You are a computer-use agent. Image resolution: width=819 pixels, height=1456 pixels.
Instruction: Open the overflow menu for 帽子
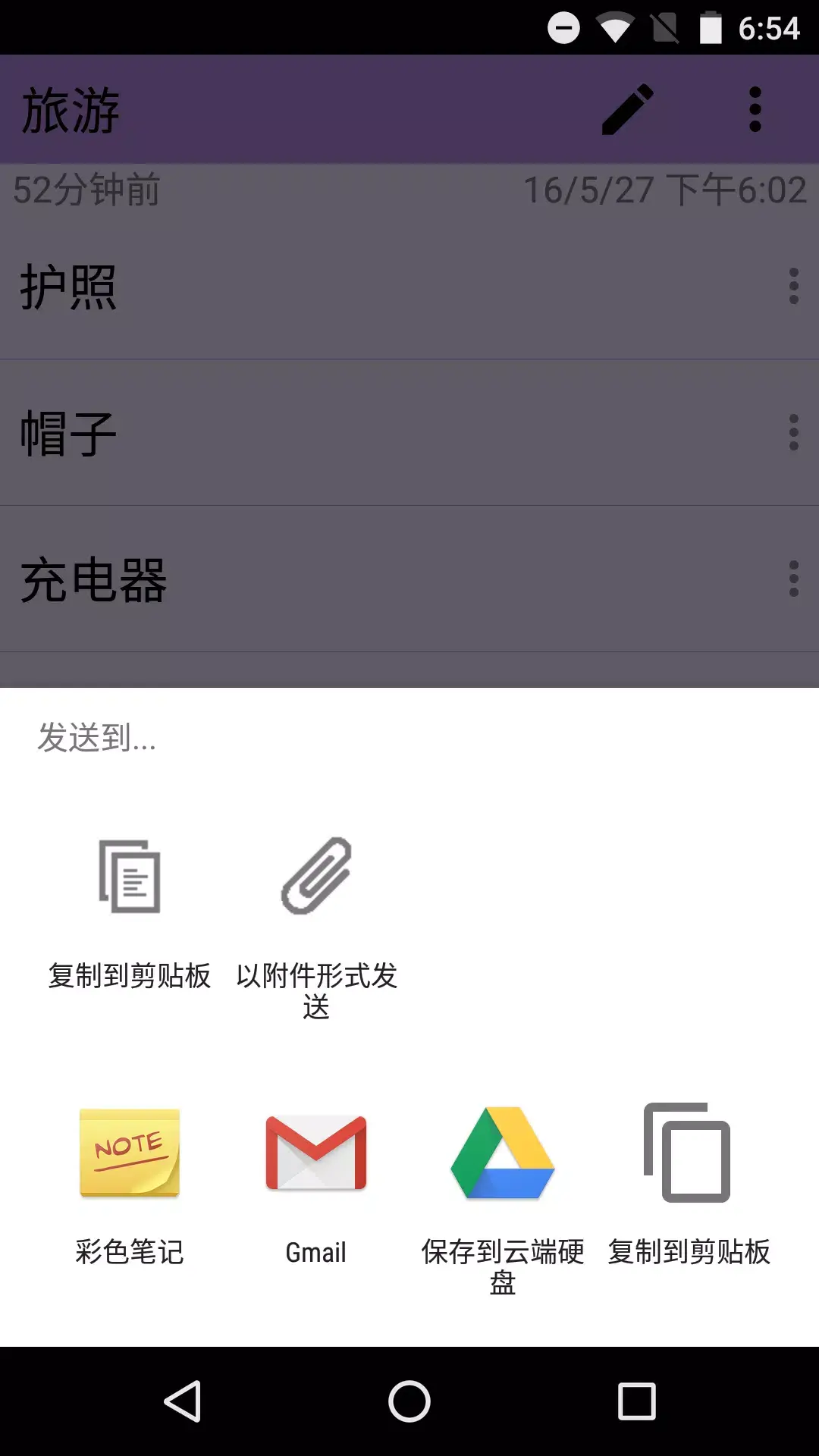(x=792, y=431)
